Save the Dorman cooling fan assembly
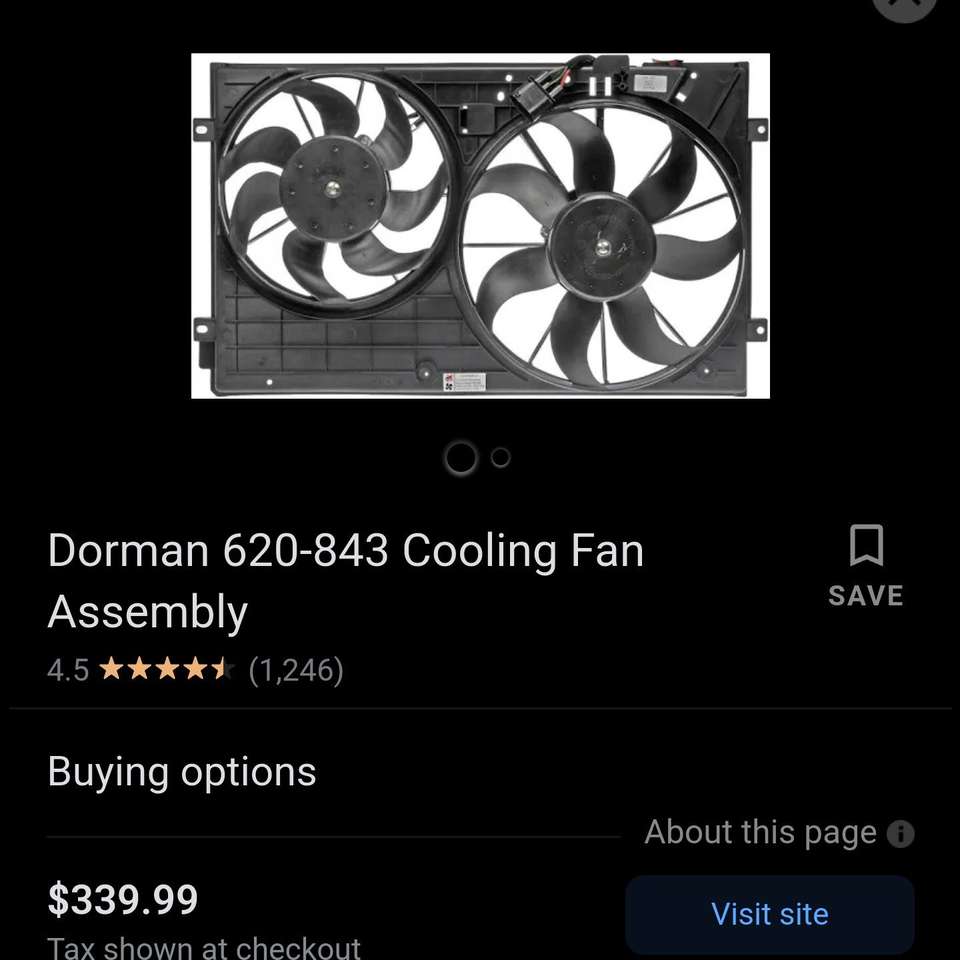This screenshot has width=960, height=960. pyautogui.click(x=865, y=566)
